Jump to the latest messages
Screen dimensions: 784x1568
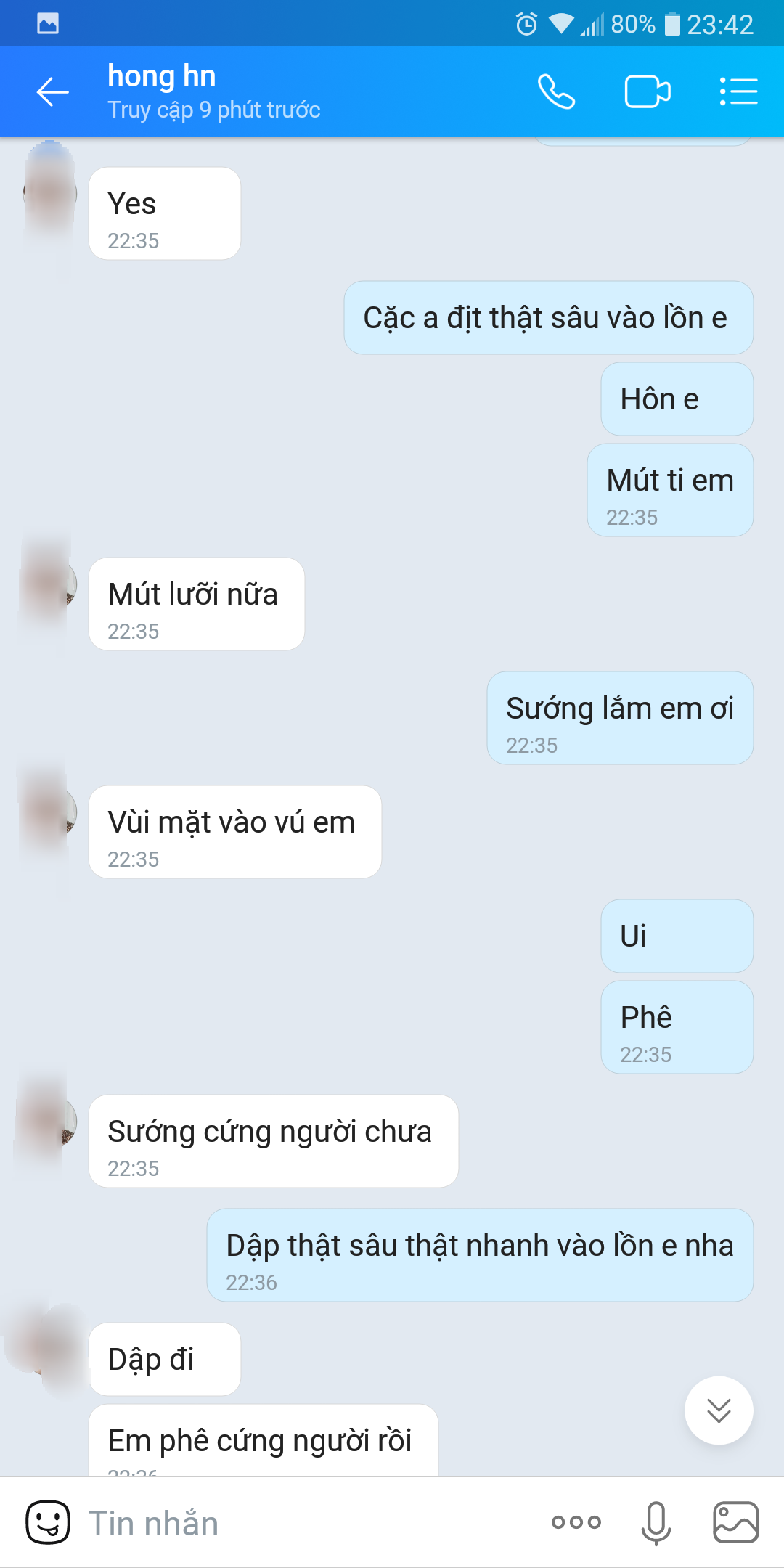coord(719,1410)
